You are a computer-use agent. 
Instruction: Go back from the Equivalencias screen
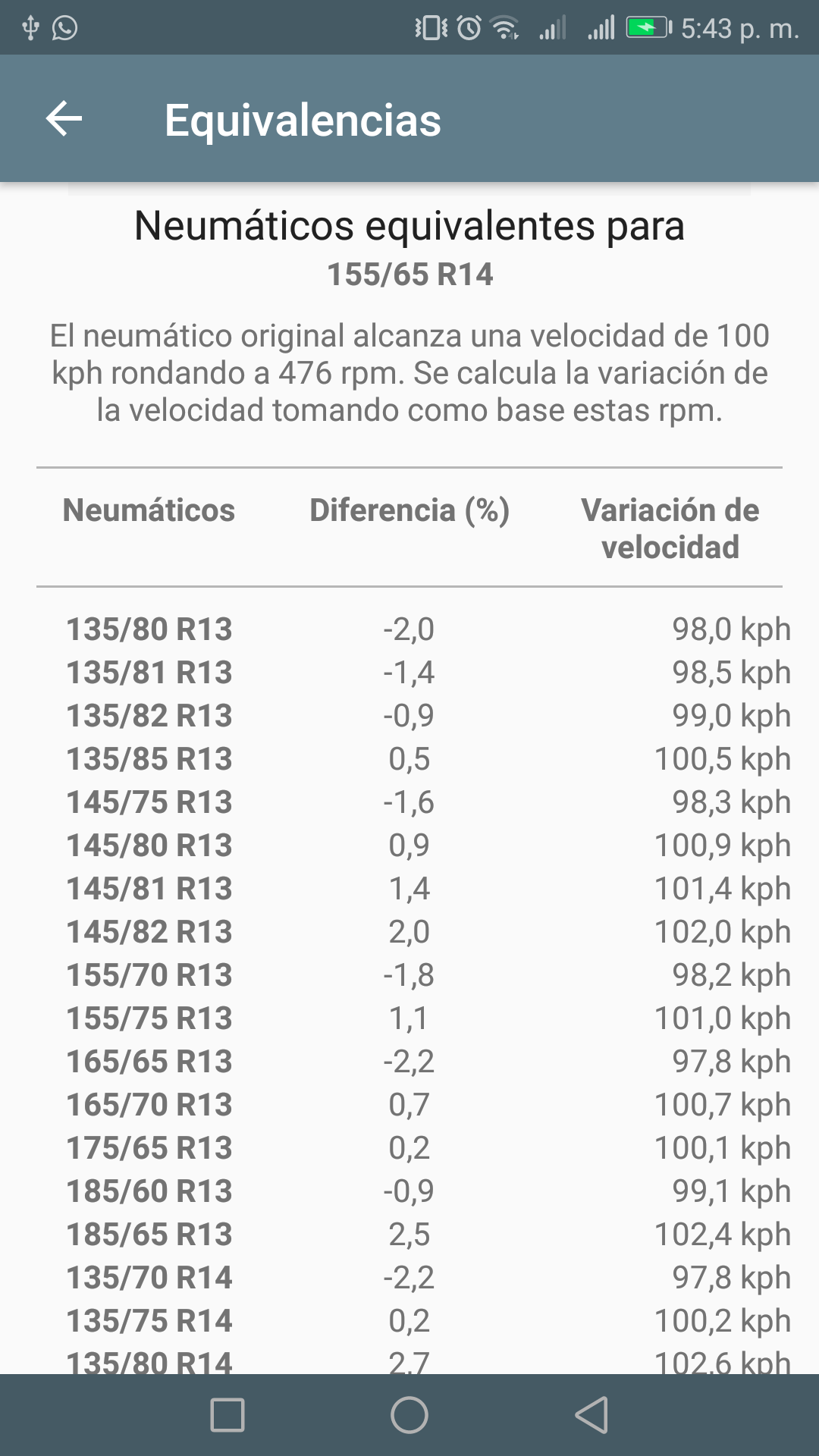coord(64,119)
